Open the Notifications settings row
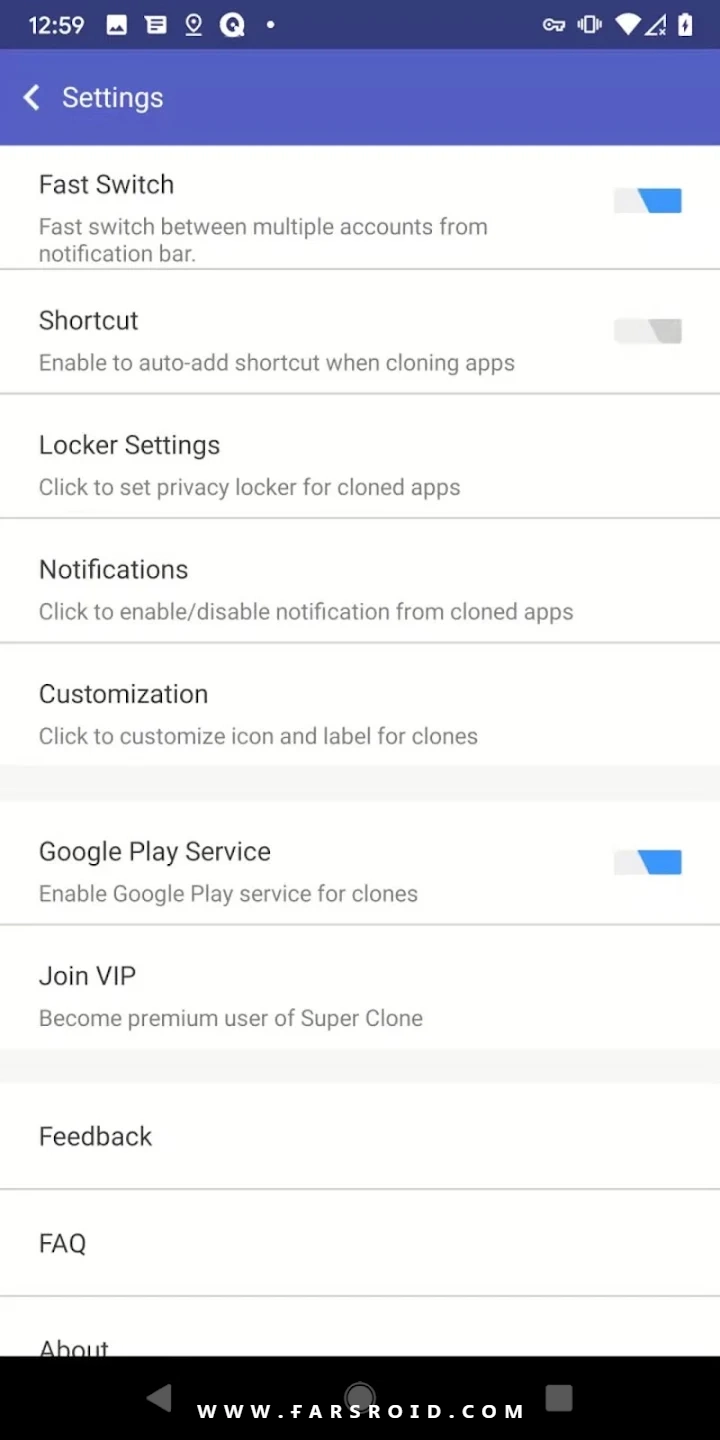Image resolution: width=720 pixels, height=1440 pixels. (x=360, y=581)
